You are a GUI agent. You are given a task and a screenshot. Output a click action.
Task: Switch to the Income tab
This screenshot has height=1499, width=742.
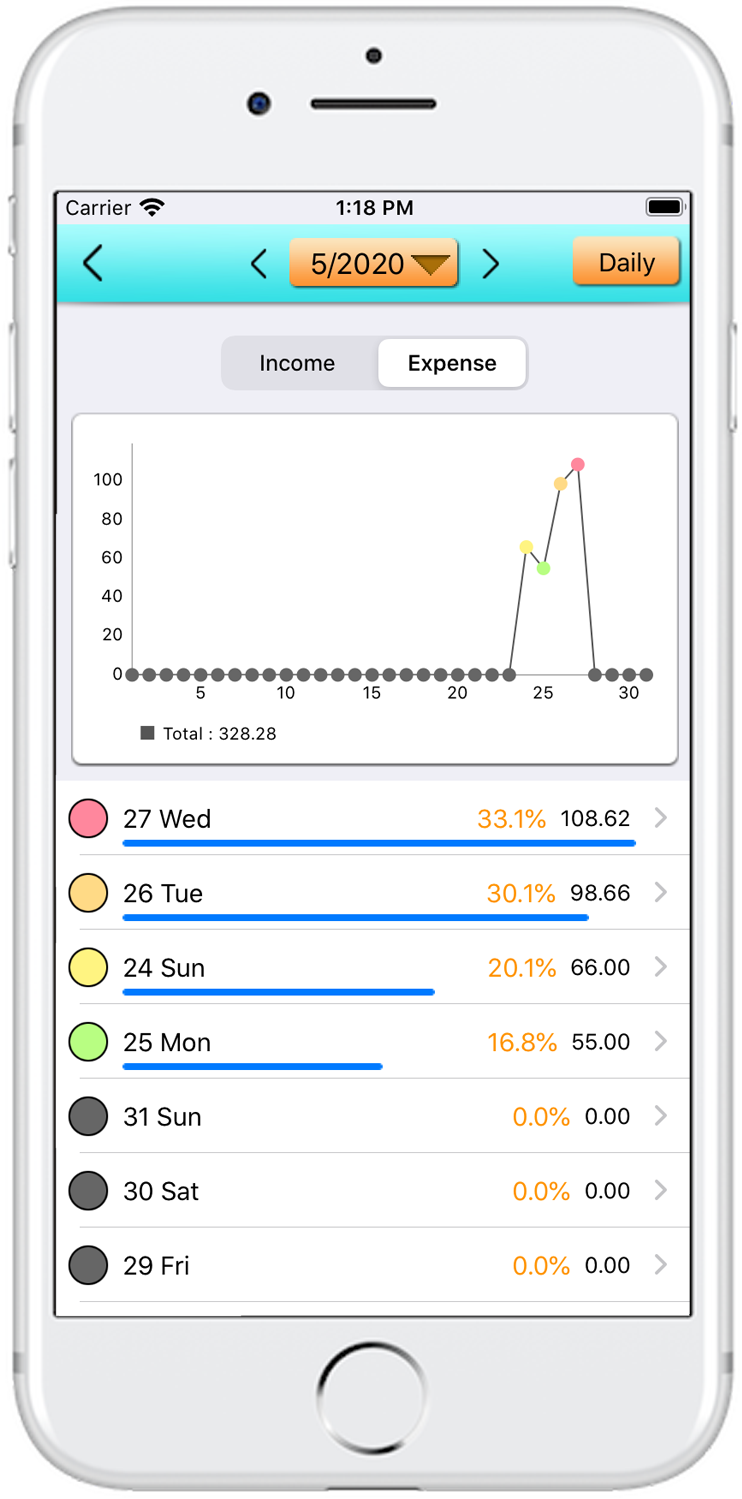click(x=298, y=363)
